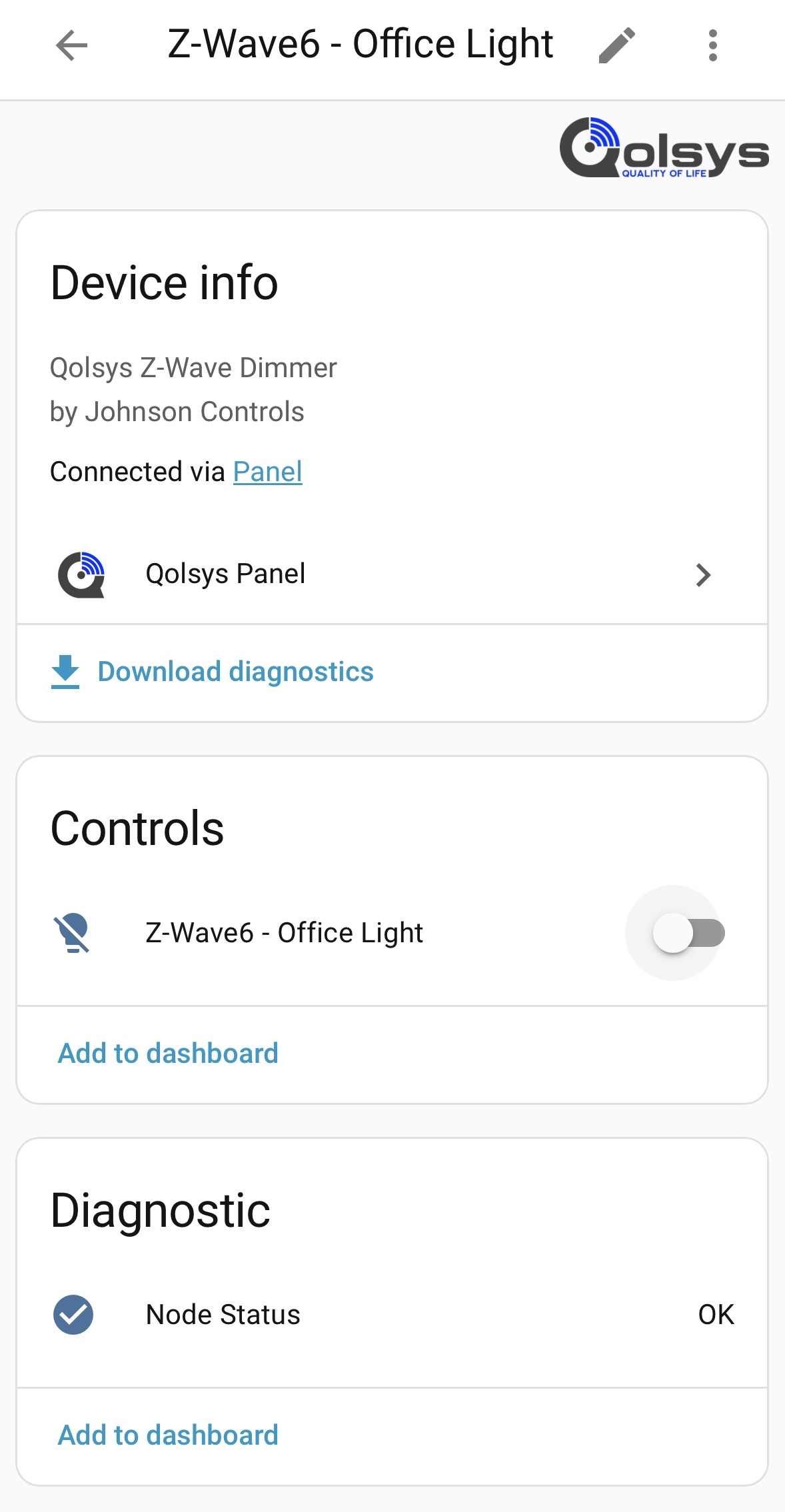This screenshot has width=785, height=1512.
Task: Open the three-dot overflow menu
Action: pyautogui.click(x=712, y=46)
